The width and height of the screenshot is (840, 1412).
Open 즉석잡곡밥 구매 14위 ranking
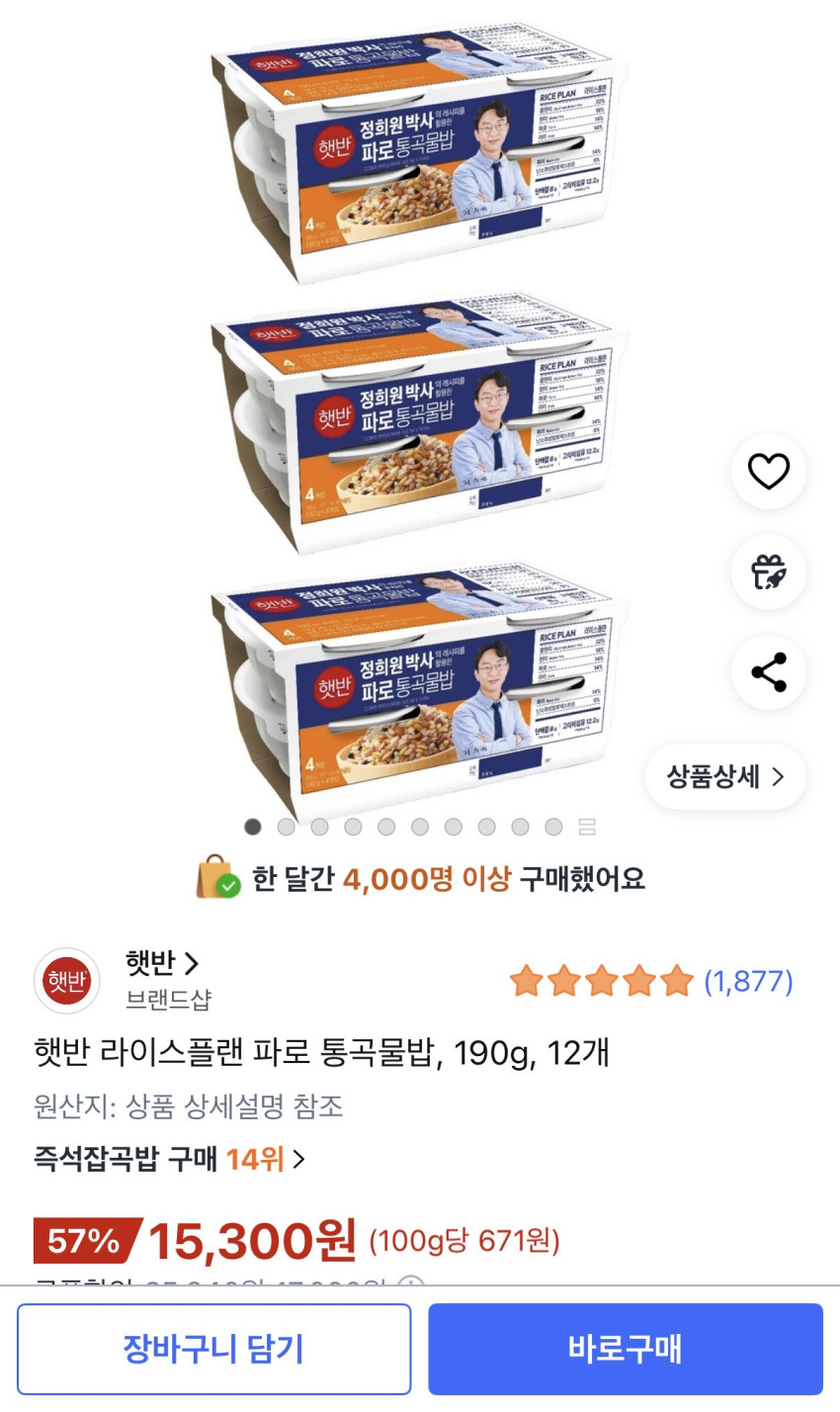pyautogui.click(x=169, y=1159)
